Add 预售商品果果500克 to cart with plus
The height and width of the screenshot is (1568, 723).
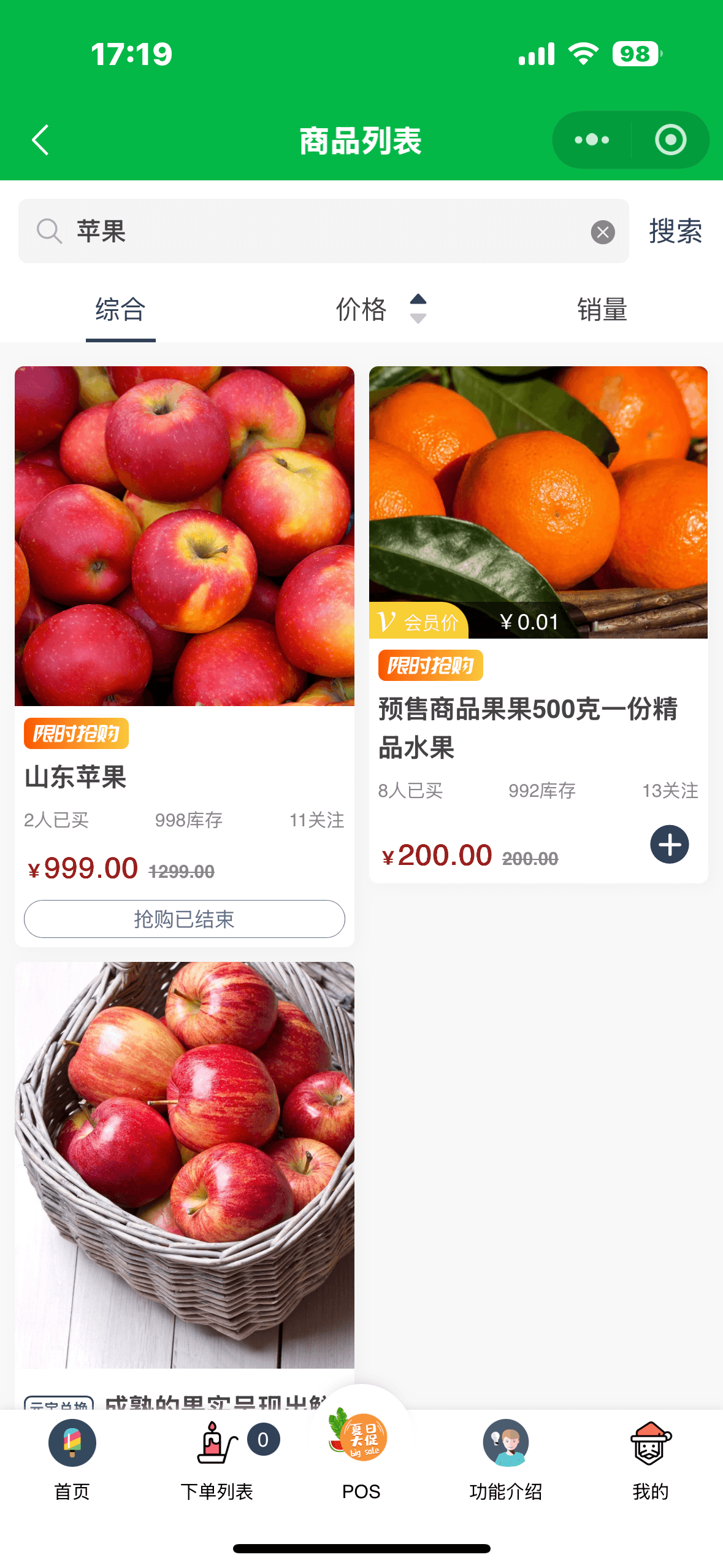[669, 844]
